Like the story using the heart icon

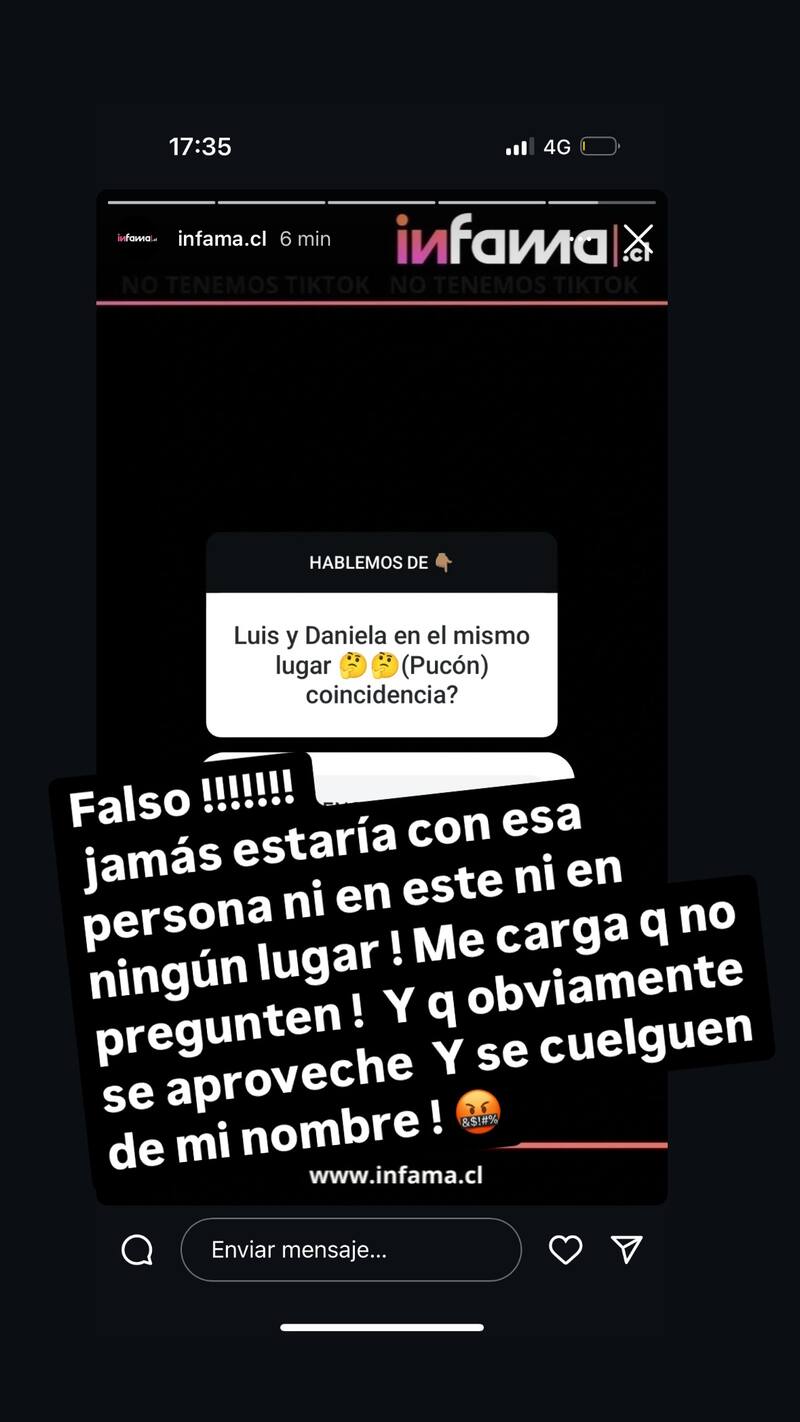click(565, 1250)
